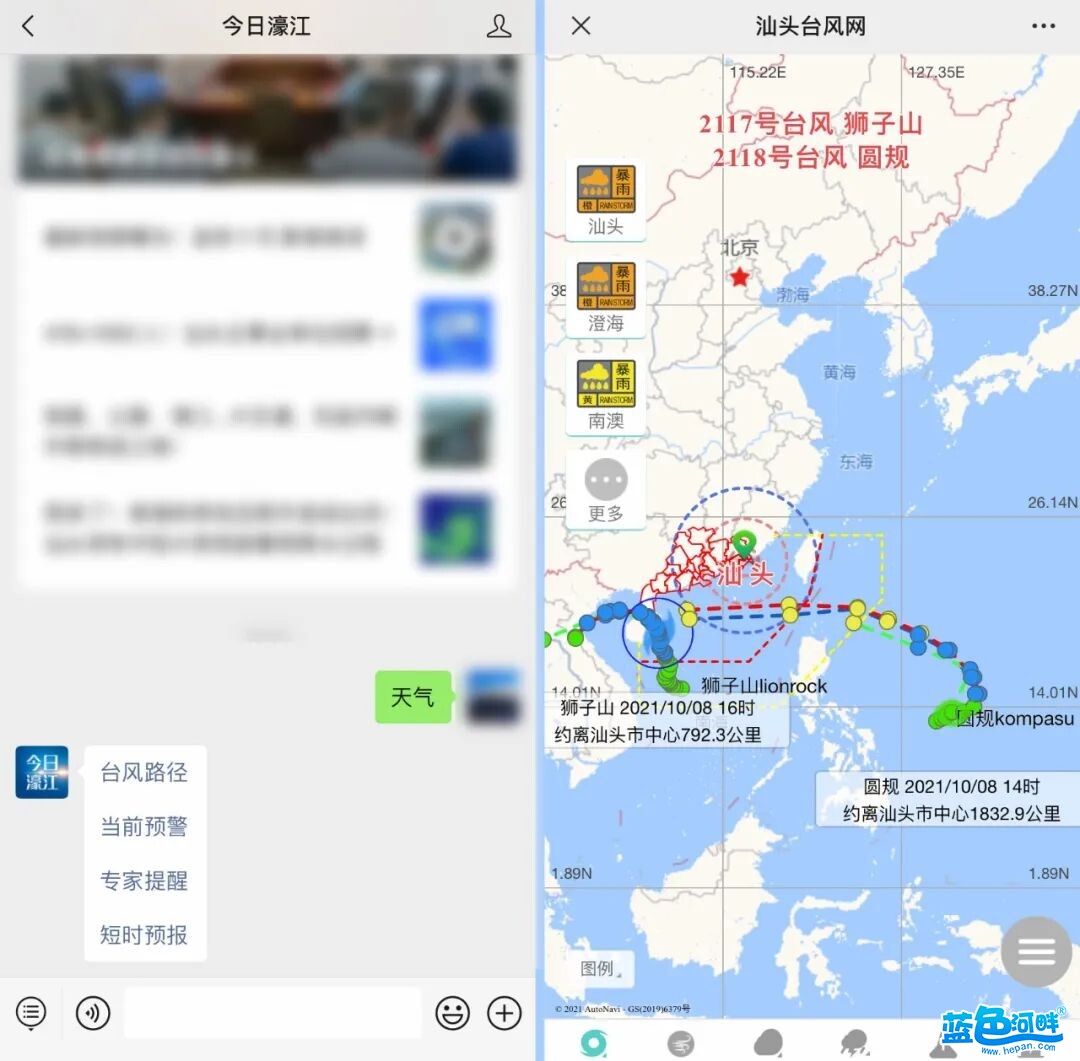
Task: Open the emoji picker
Action: point(452,1013)
